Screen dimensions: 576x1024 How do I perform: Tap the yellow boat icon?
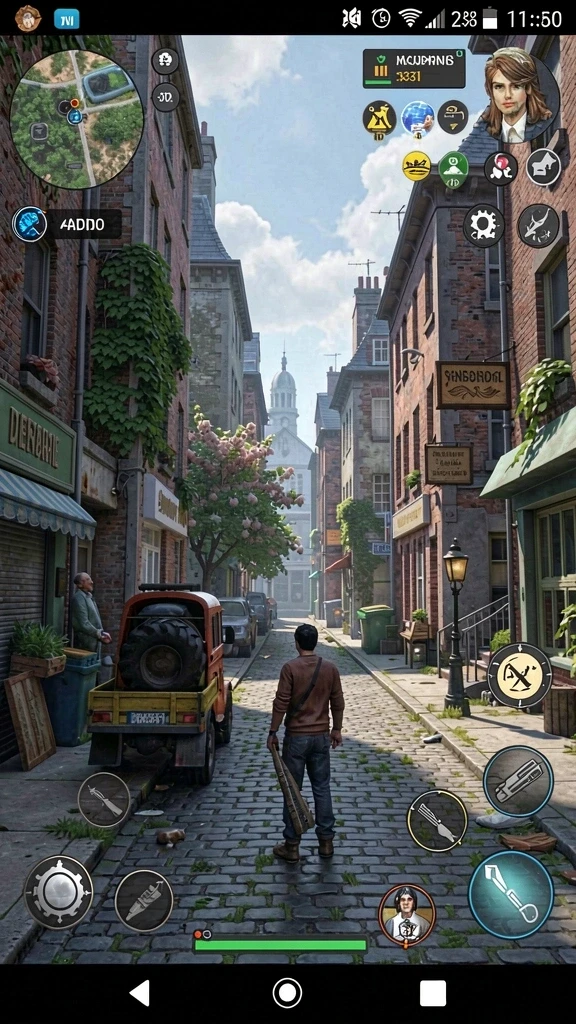(x=416, y=166)
